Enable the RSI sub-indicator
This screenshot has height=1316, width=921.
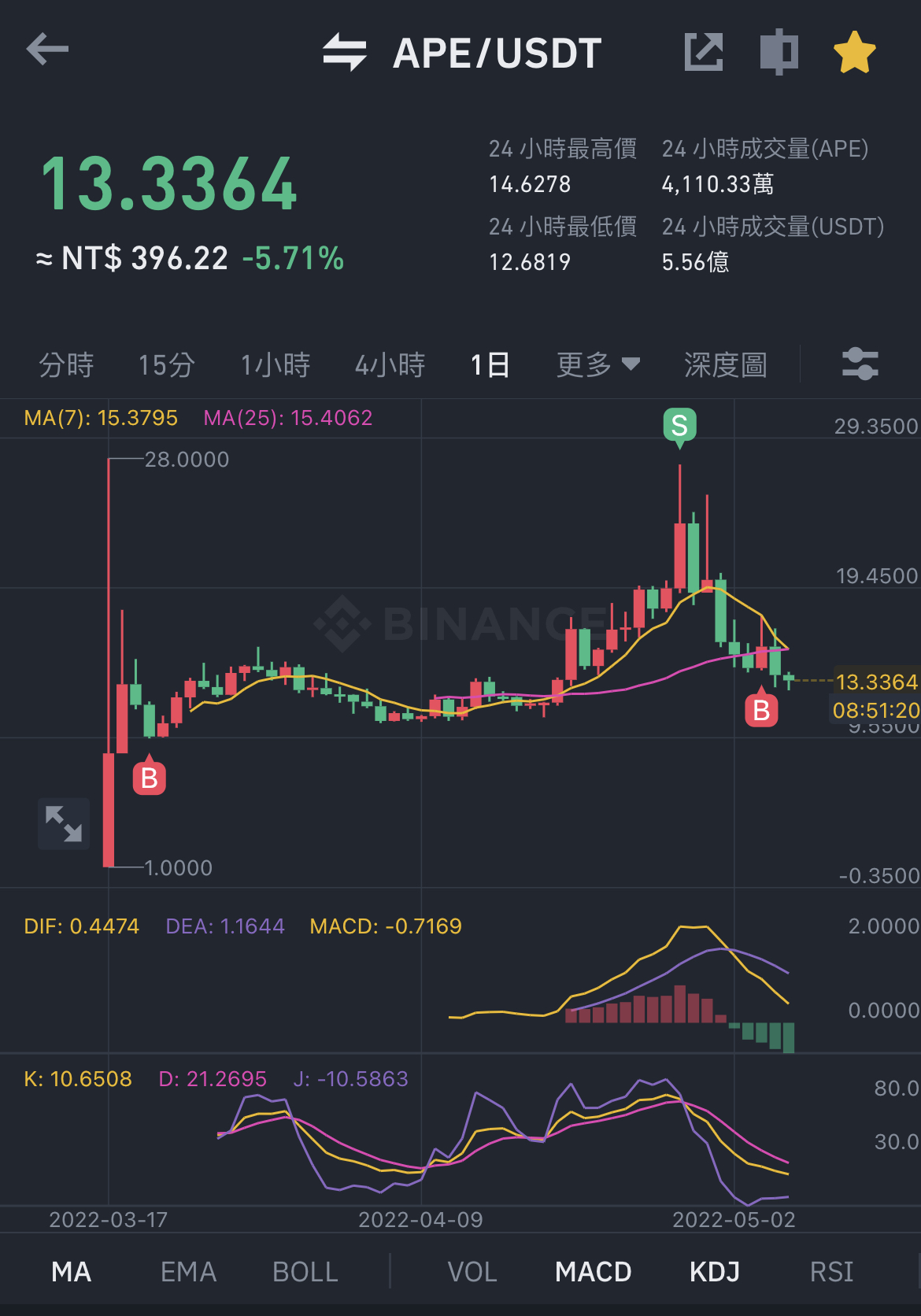[831, 1272]
